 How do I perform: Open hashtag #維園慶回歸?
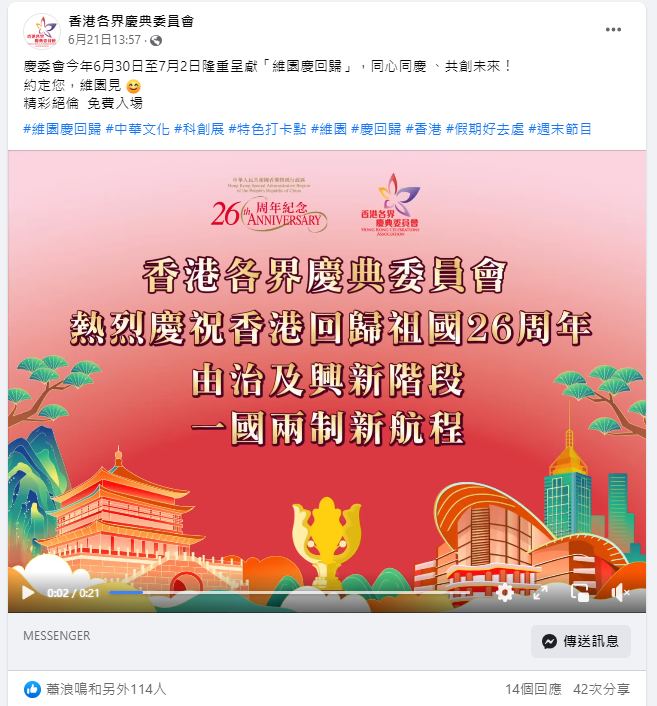62,129
